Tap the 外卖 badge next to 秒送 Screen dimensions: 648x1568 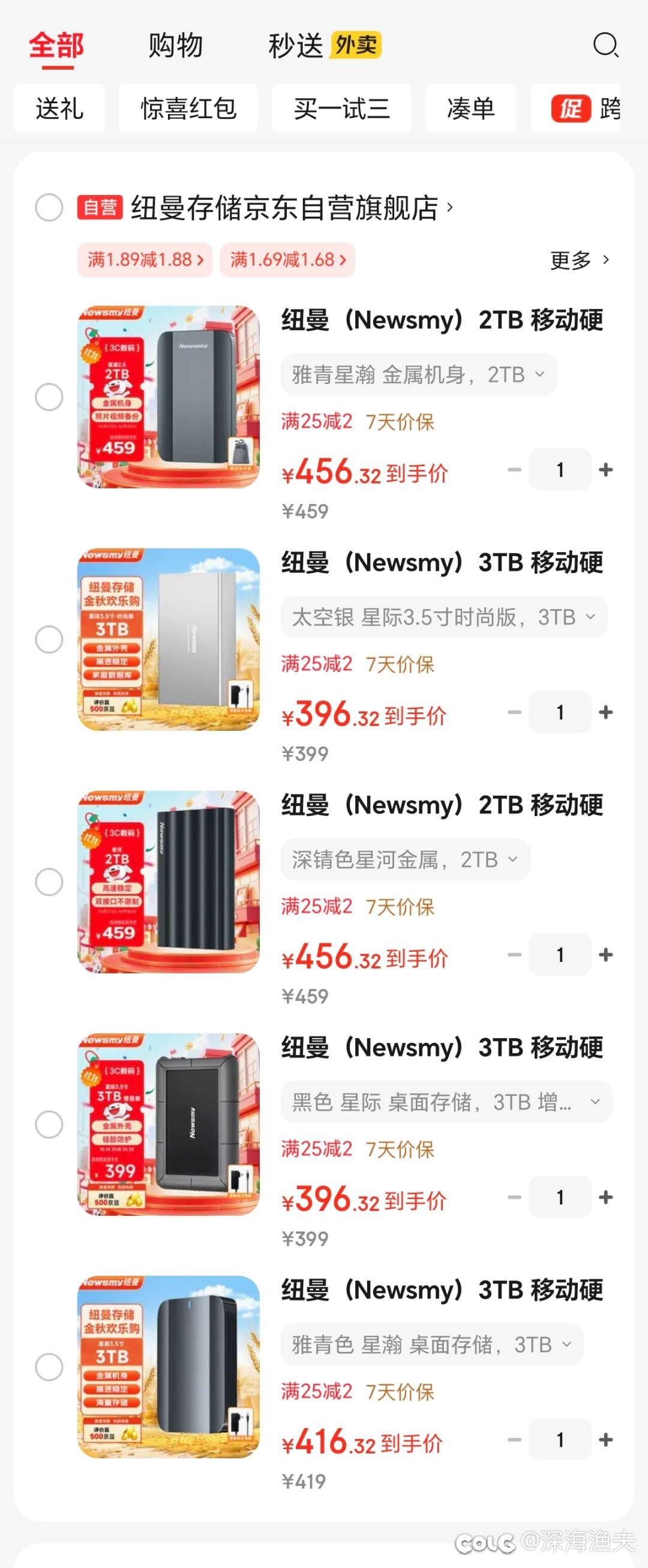click(x=355, y=46)
